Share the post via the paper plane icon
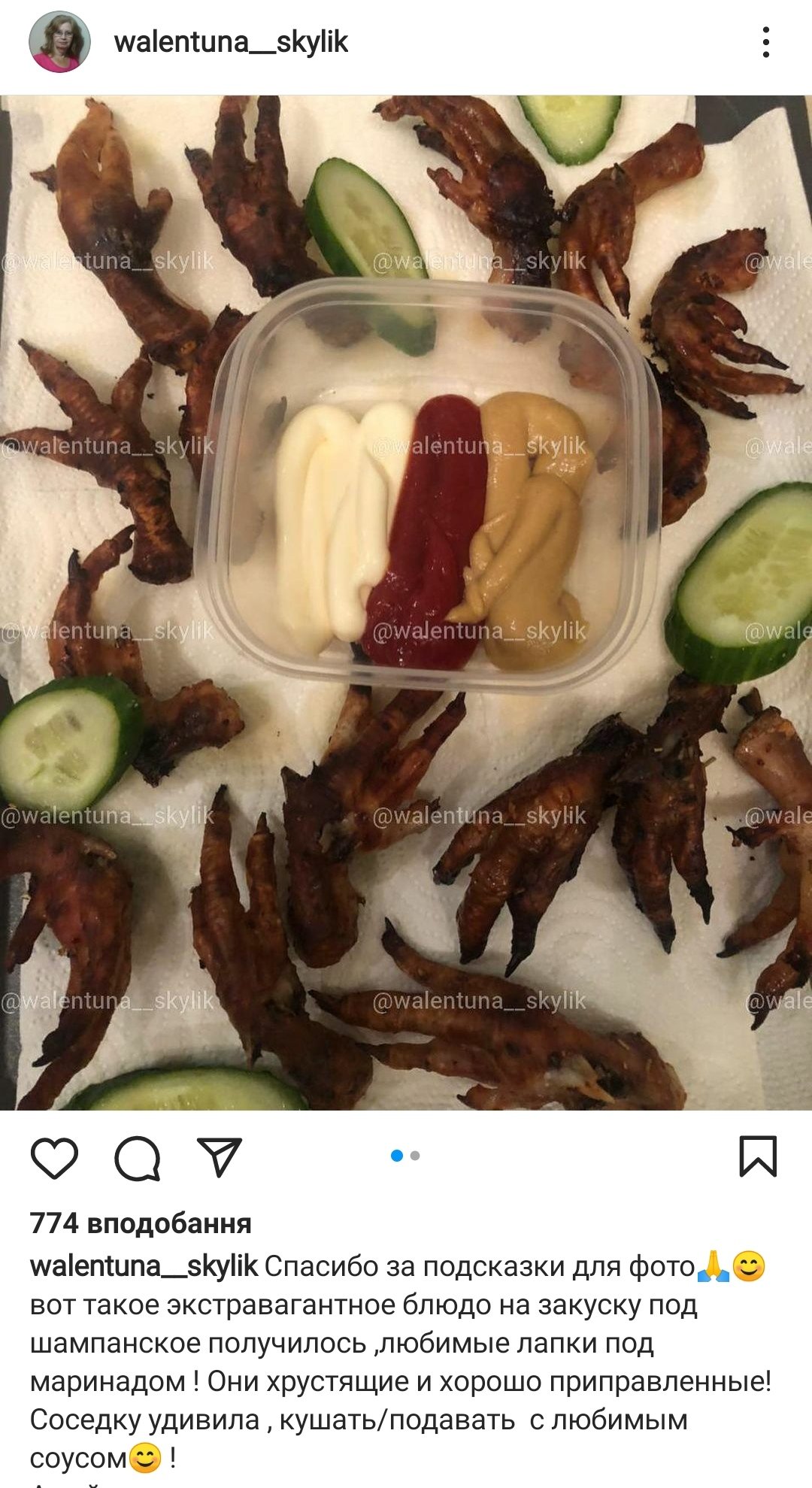812x1488 pixels. (x=219, y=1156)
